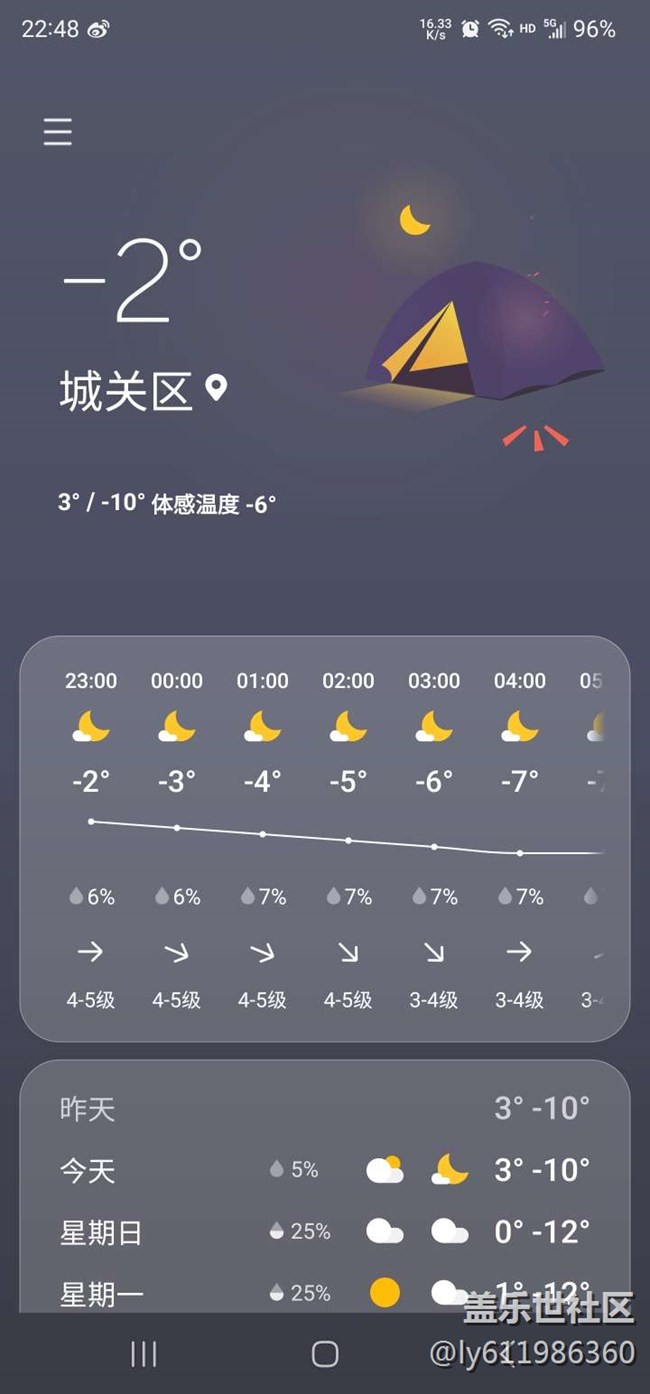
Task: Open the hourly forecast card
Action: point(324,838)
